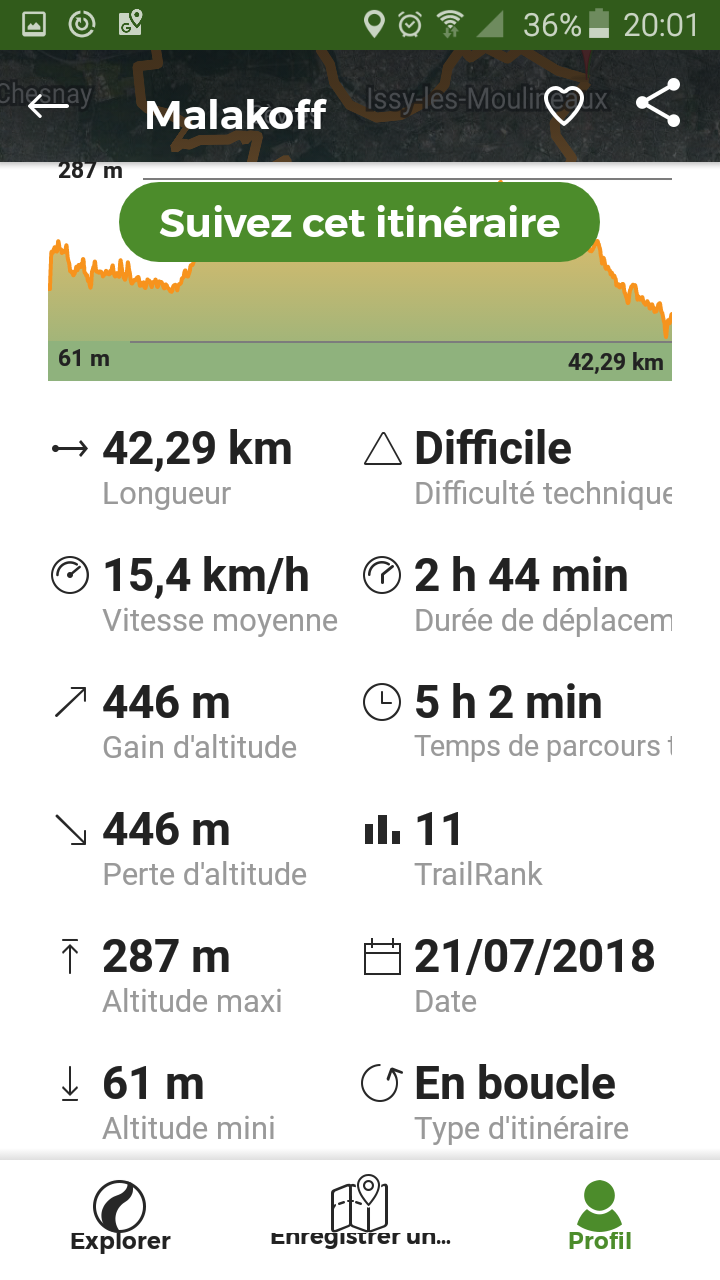
Task: Open the Explorer tab
Action: point(120,1216)
